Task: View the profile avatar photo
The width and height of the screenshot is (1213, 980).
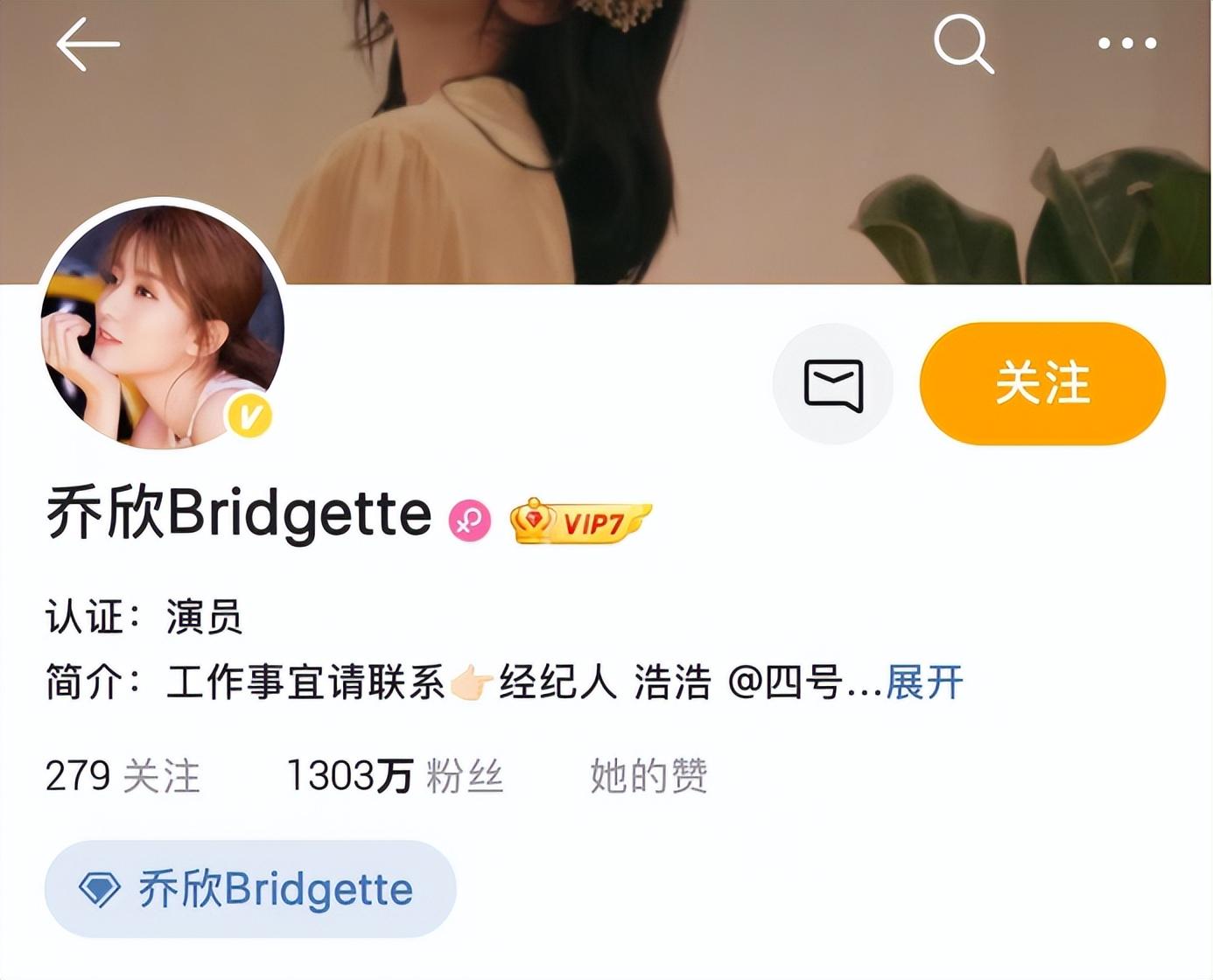Action: [x=163, y=325]
